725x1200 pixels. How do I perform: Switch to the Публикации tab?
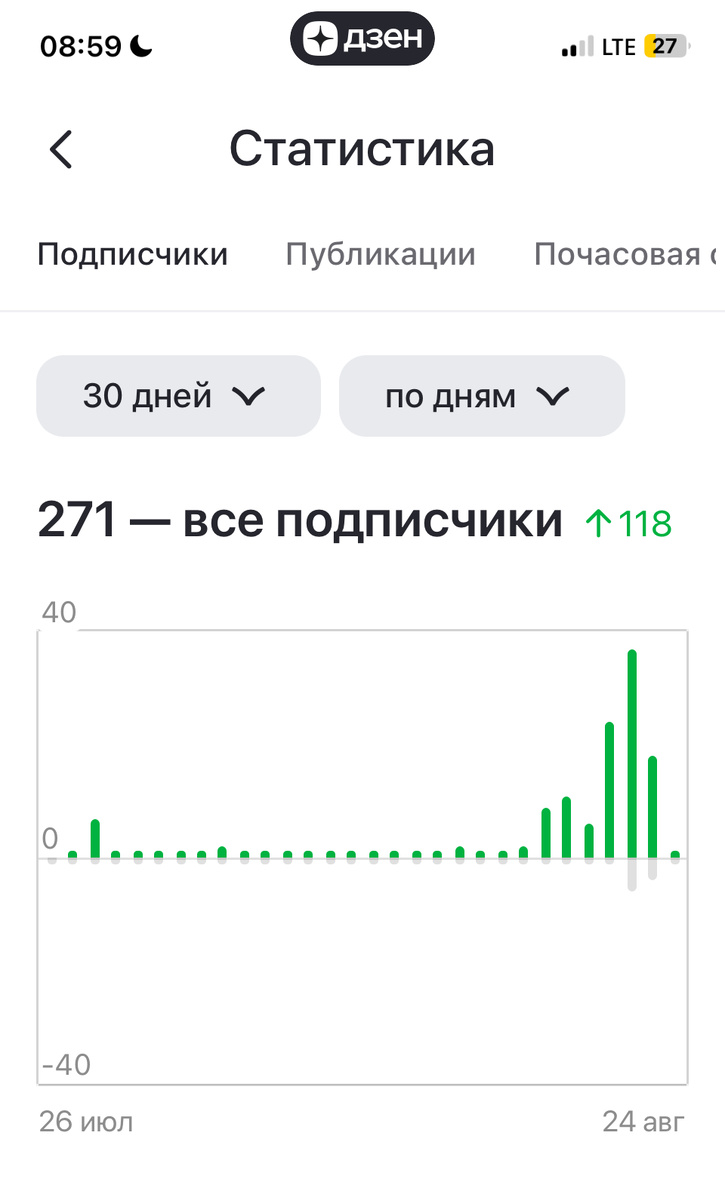pos(380,254)
